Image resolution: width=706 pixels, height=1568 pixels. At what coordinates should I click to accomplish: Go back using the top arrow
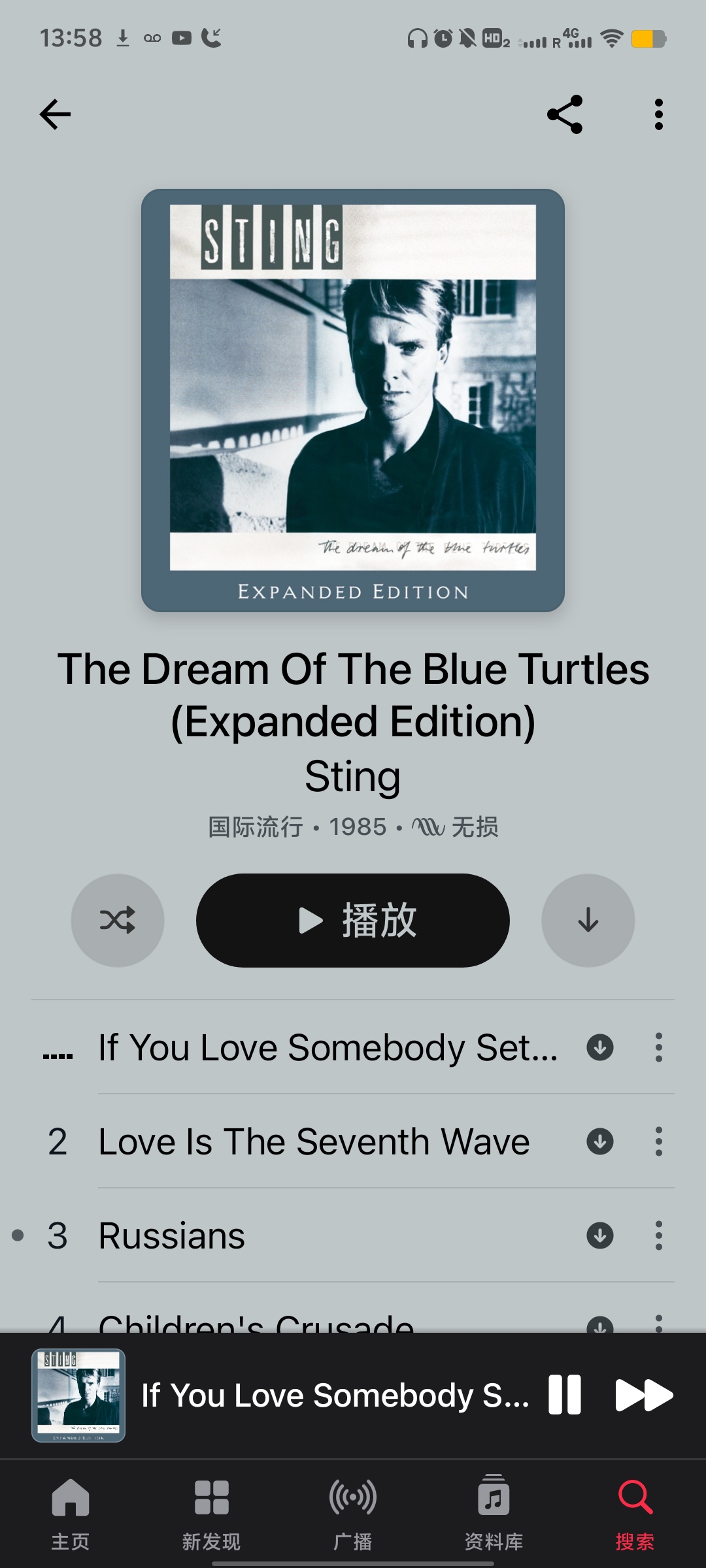pos(55,115)
